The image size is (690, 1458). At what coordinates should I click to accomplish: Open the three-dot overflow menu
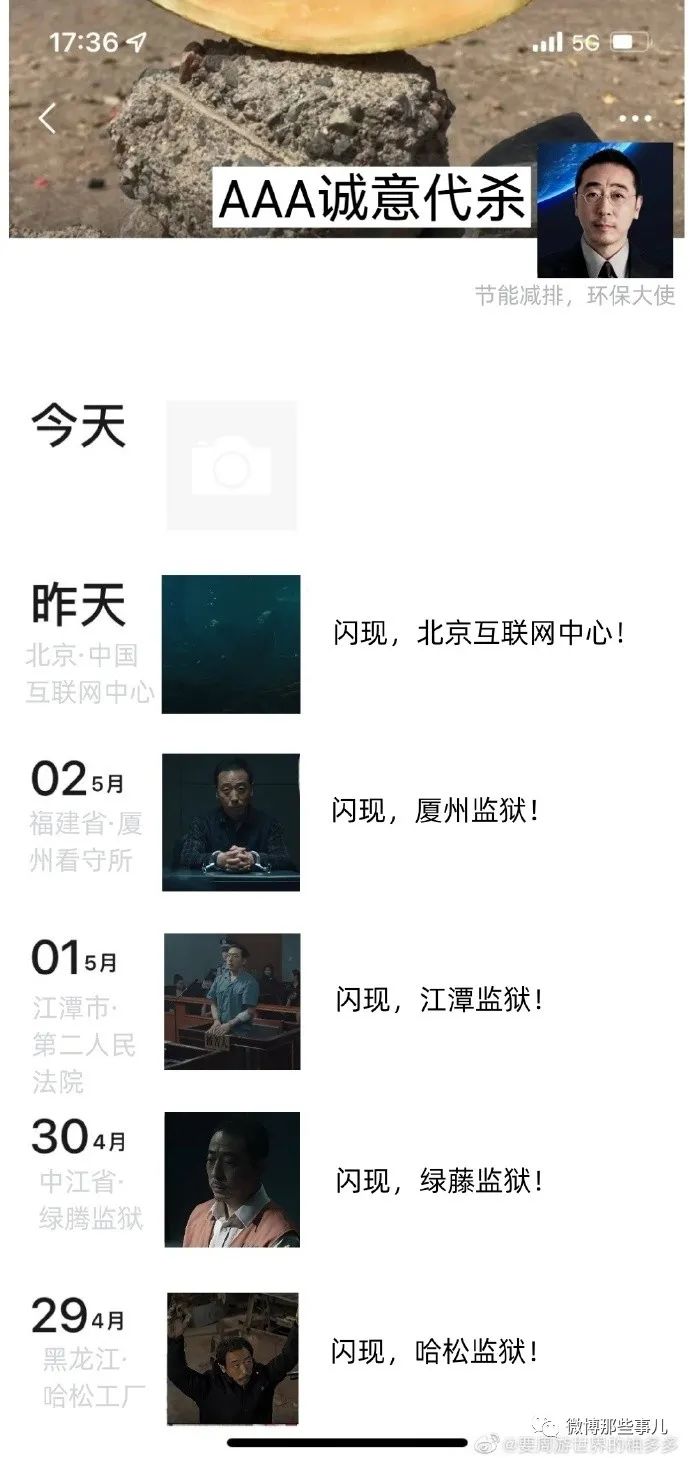634,119
